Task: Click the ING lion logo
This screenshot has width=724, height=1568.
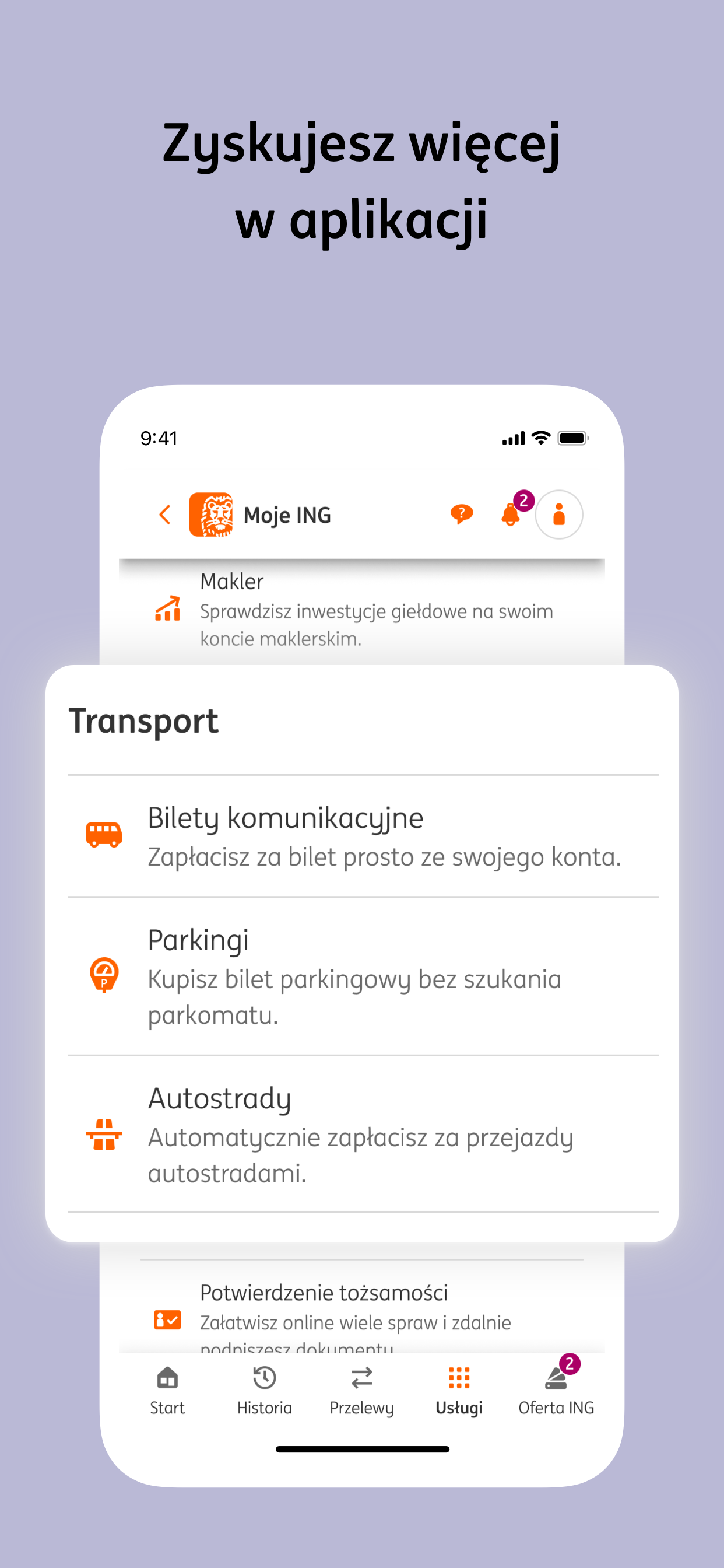Action: tap(212, 514)
